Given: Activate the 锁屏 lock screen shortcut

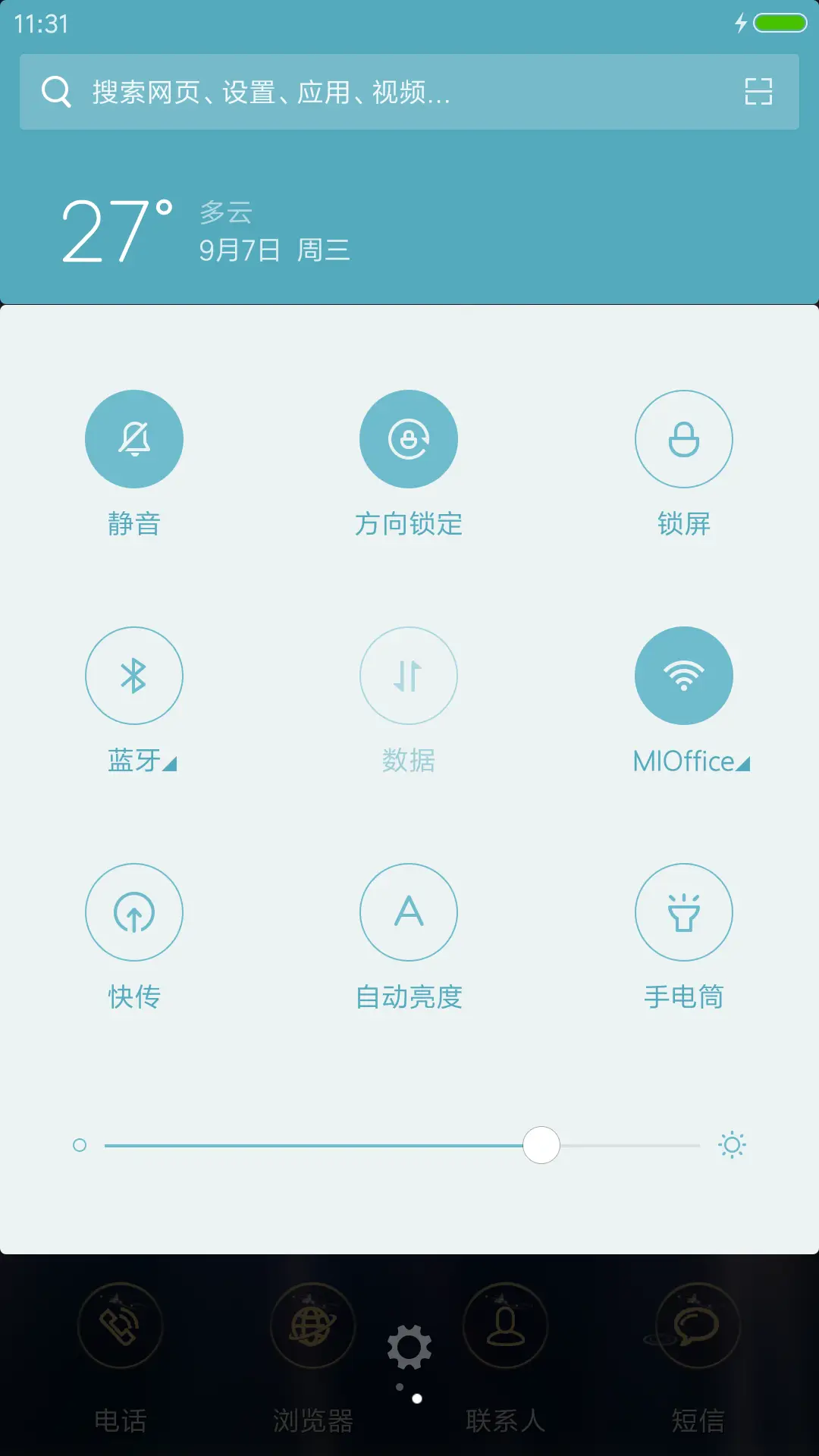Looking at the screenshot, I should (683, 438).
